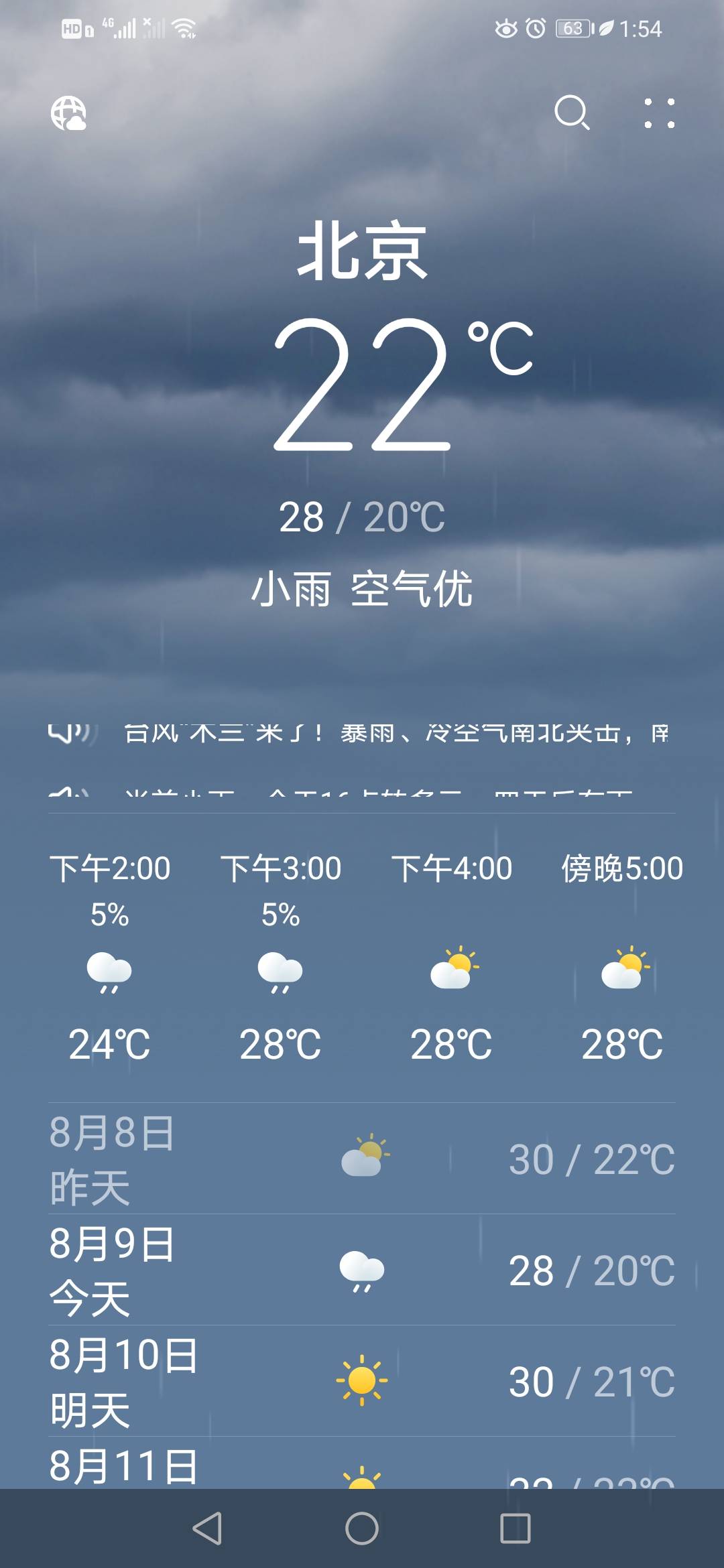Open the four-dot options menu
The width and height of the screenshot is (724, 1568).
pyautogui.click(x=660, y=114)
